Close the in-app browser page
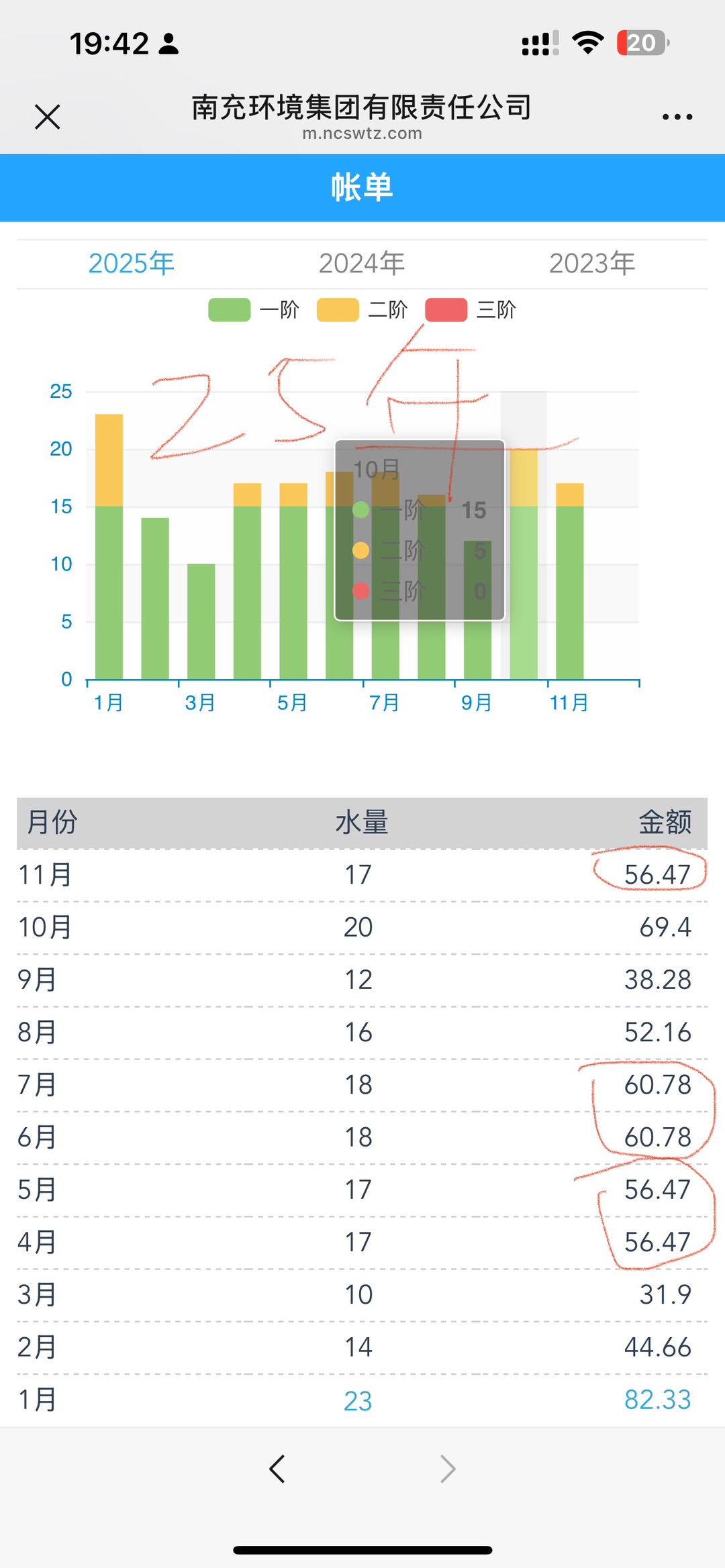The image size is (725, 1568). pos(47,117)
